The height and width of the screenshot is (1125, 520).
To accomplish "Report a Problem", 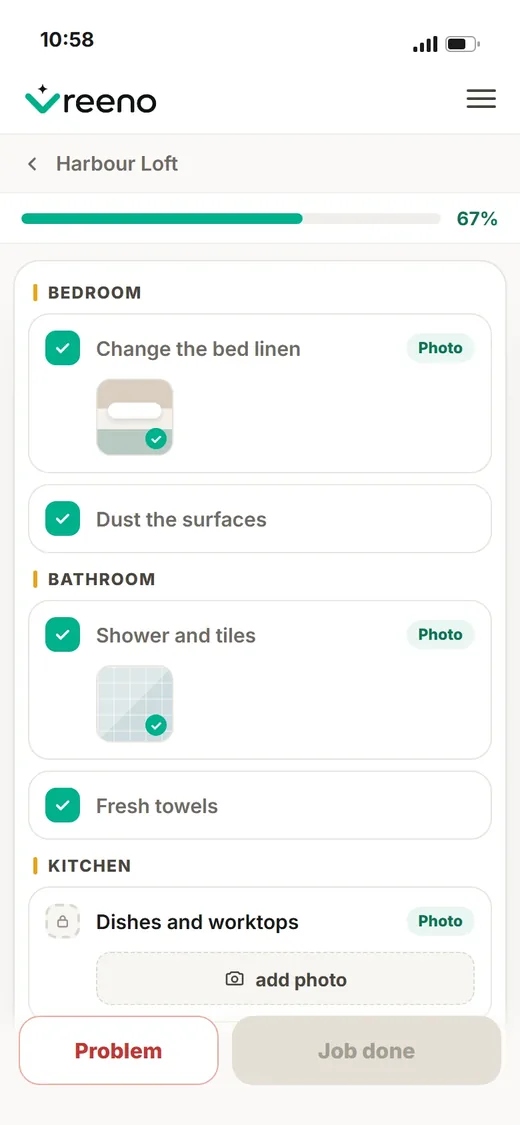I will point(118,1050).
